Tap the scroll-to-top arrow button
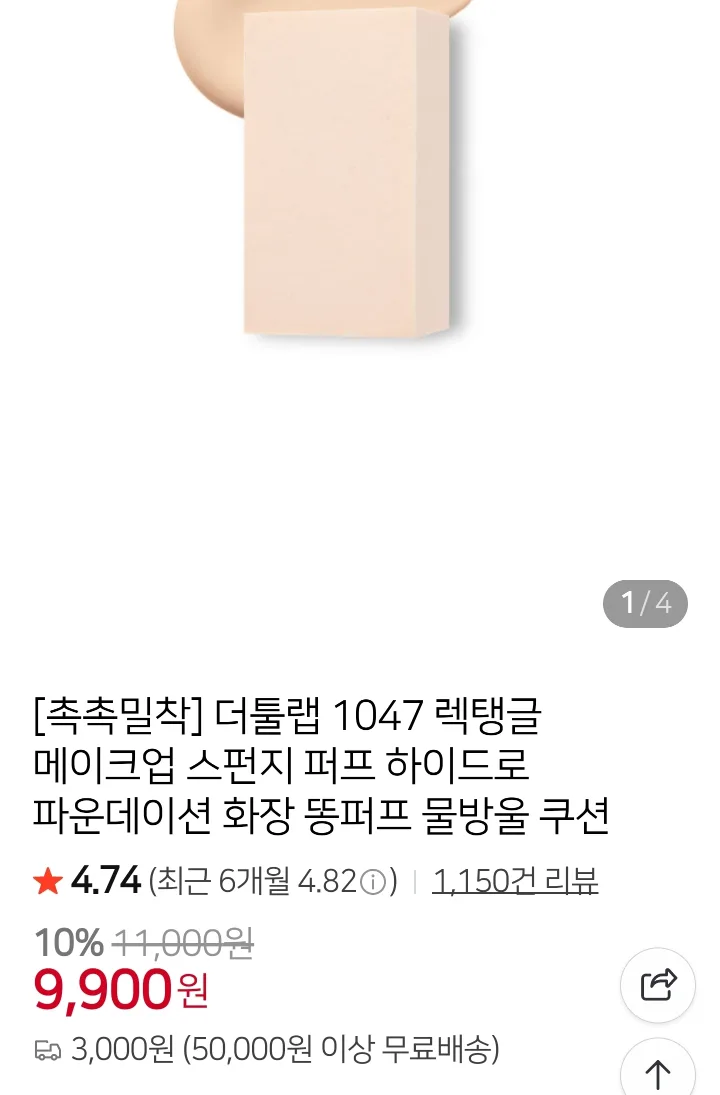This screenshot has height=1095, width=720. pos(657,1072)
